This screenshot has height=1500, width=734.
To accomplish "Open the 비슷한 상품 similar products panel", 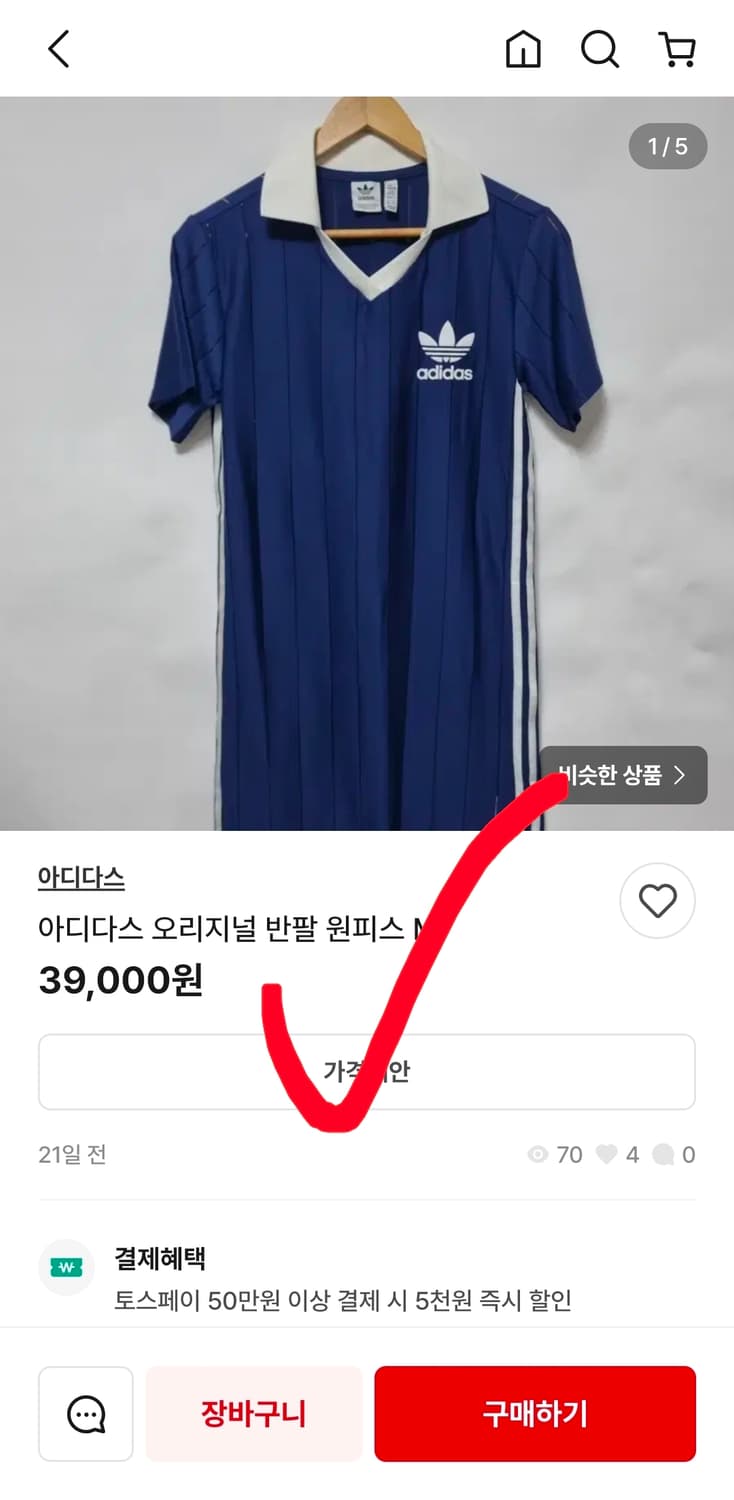I will coord(620,775).
